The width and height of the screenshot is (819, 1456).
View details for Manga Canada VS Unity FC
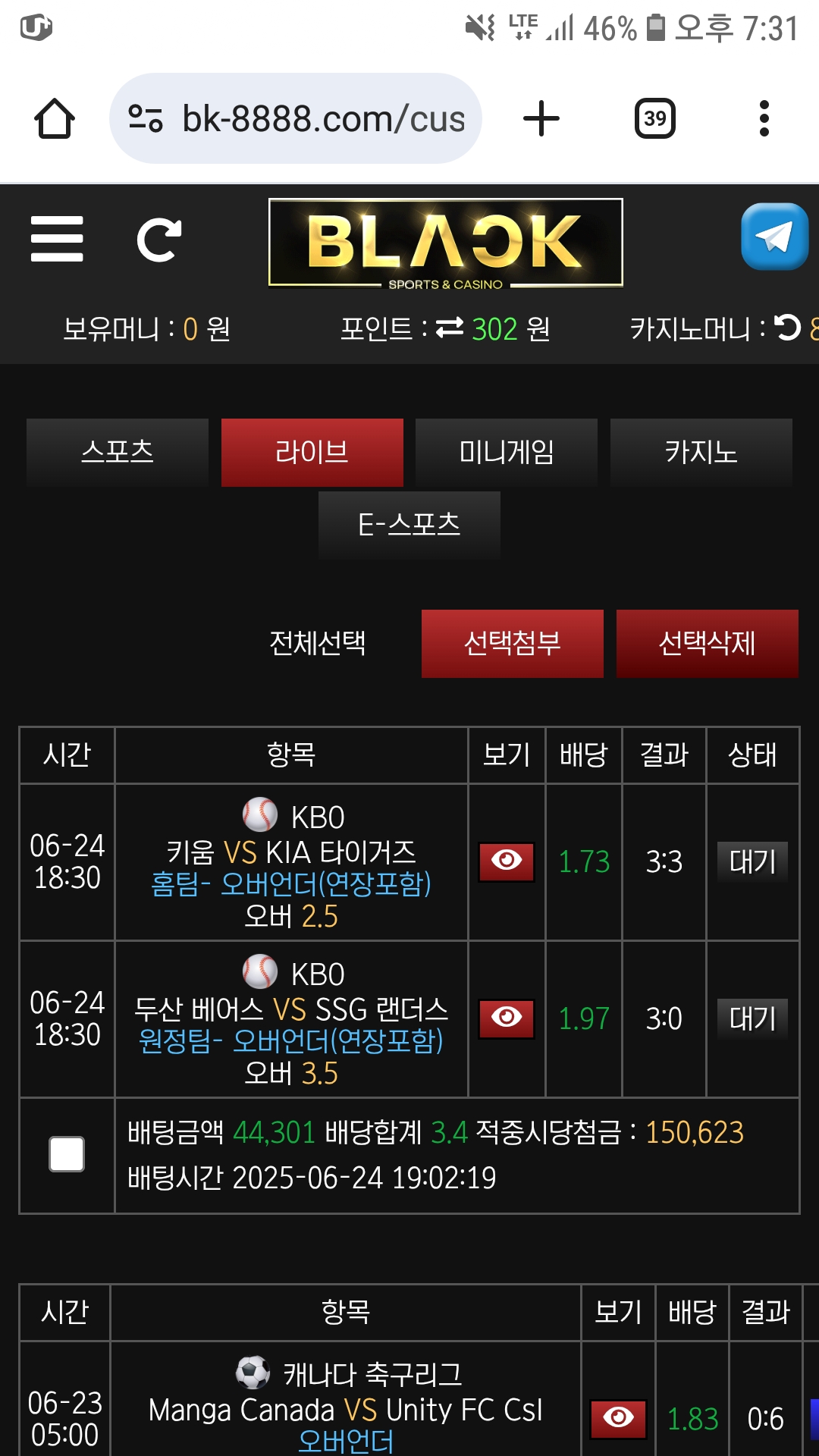(x=618, y=1418)
